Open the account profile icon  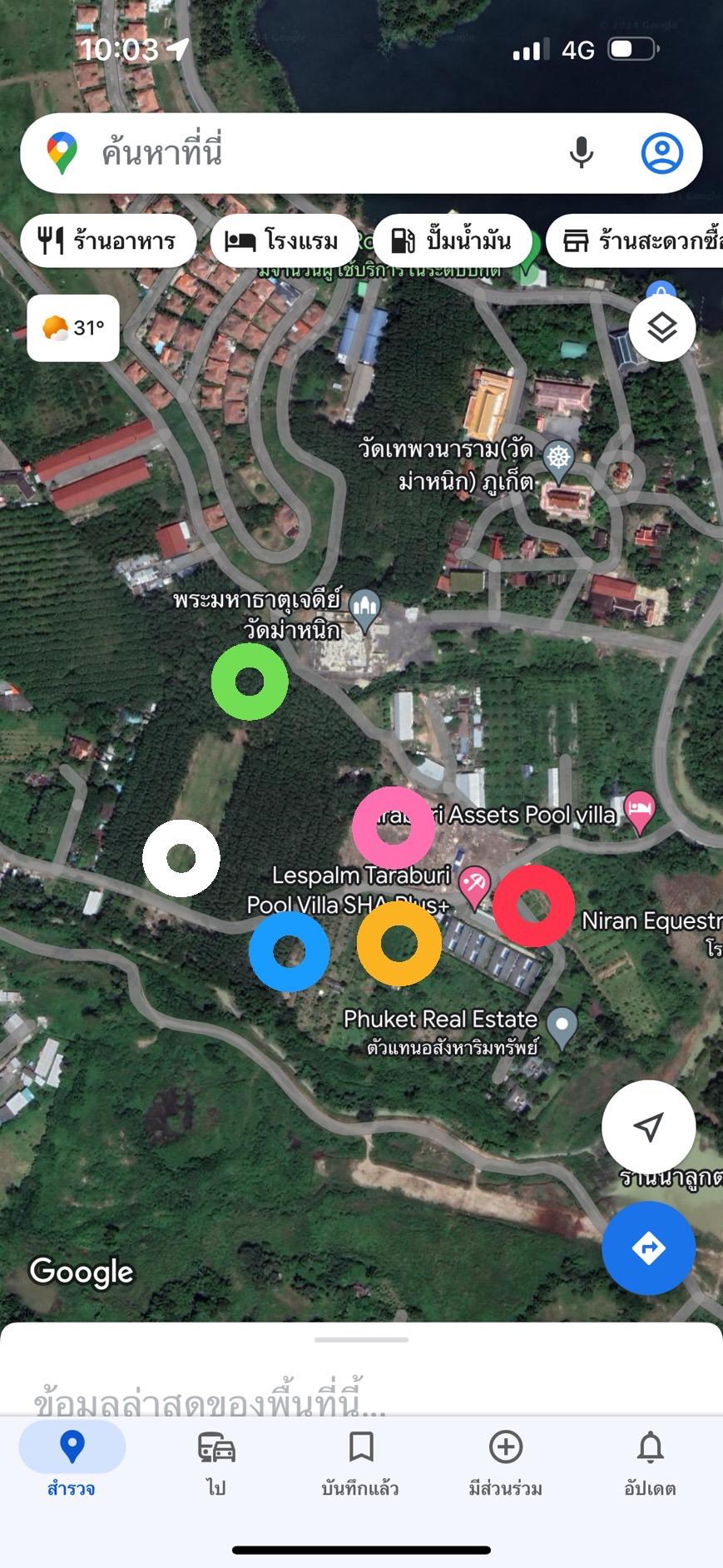coord(662,153)
